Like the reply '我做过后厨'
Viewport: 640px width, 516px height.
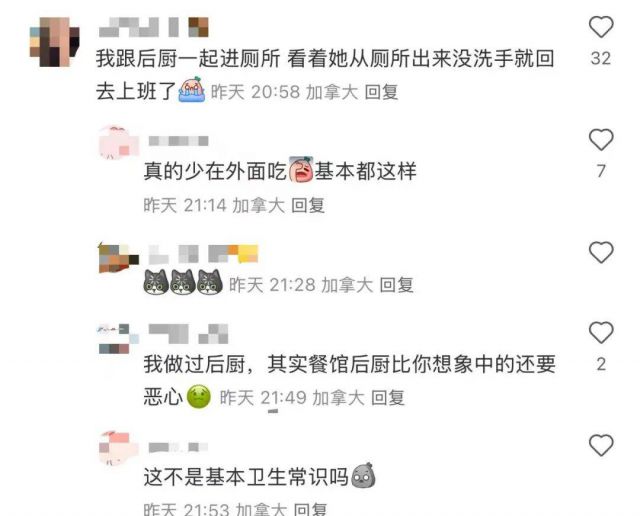tap(600, 333)
